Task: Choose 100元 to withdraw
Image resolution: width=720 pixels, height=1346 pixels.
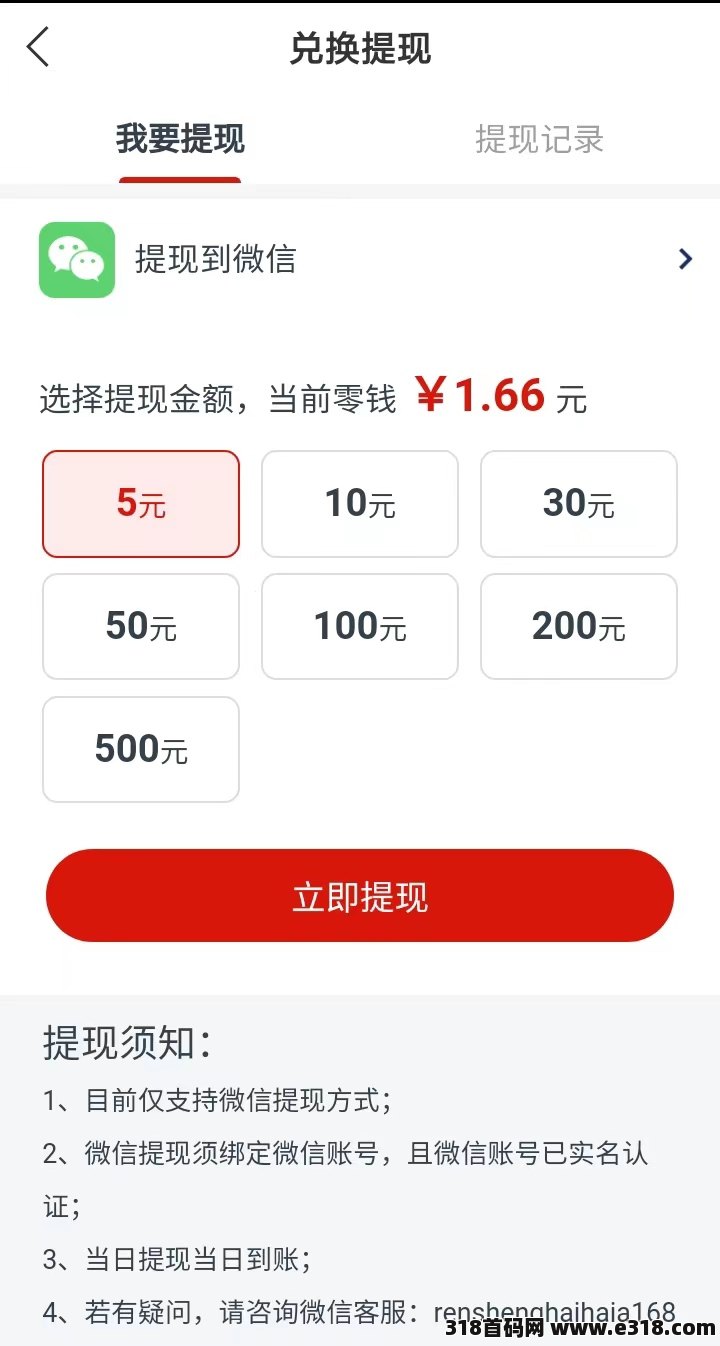Action: point(360,627)
